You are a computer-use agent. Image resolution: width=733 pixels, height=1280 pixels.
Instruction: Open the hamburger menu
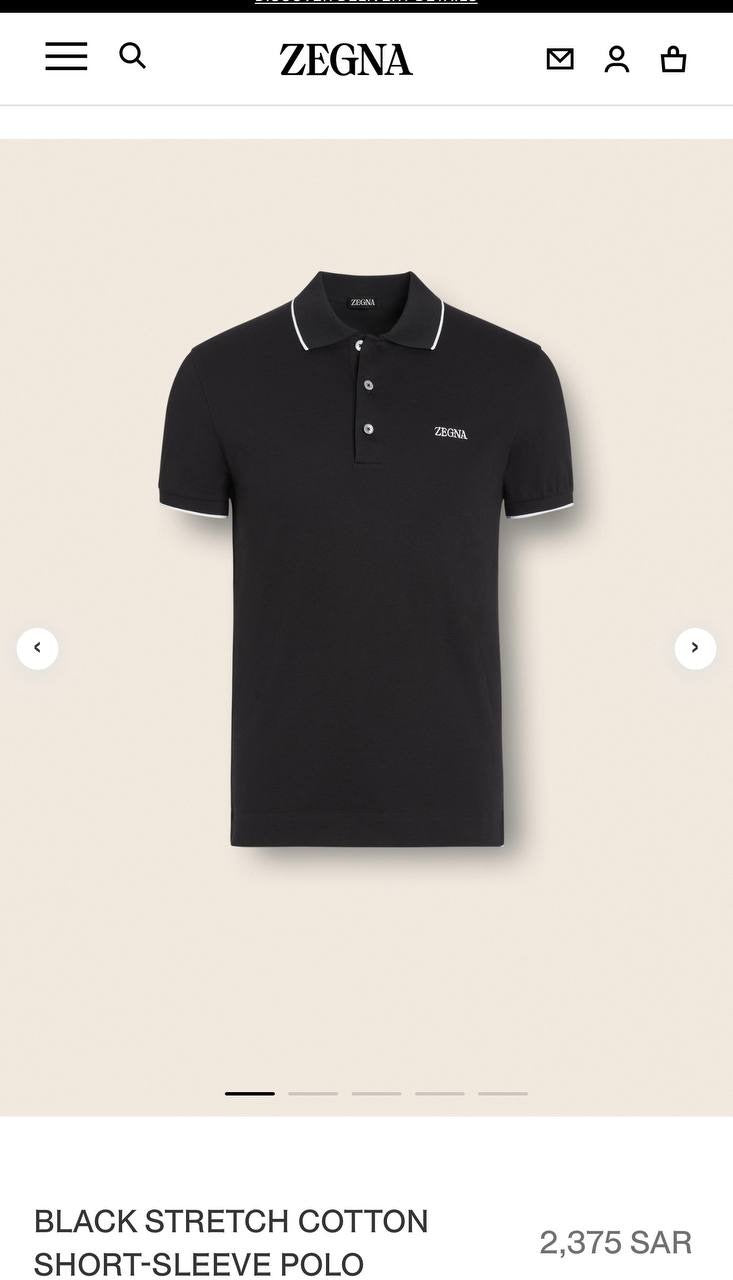[x=66, y=57]
